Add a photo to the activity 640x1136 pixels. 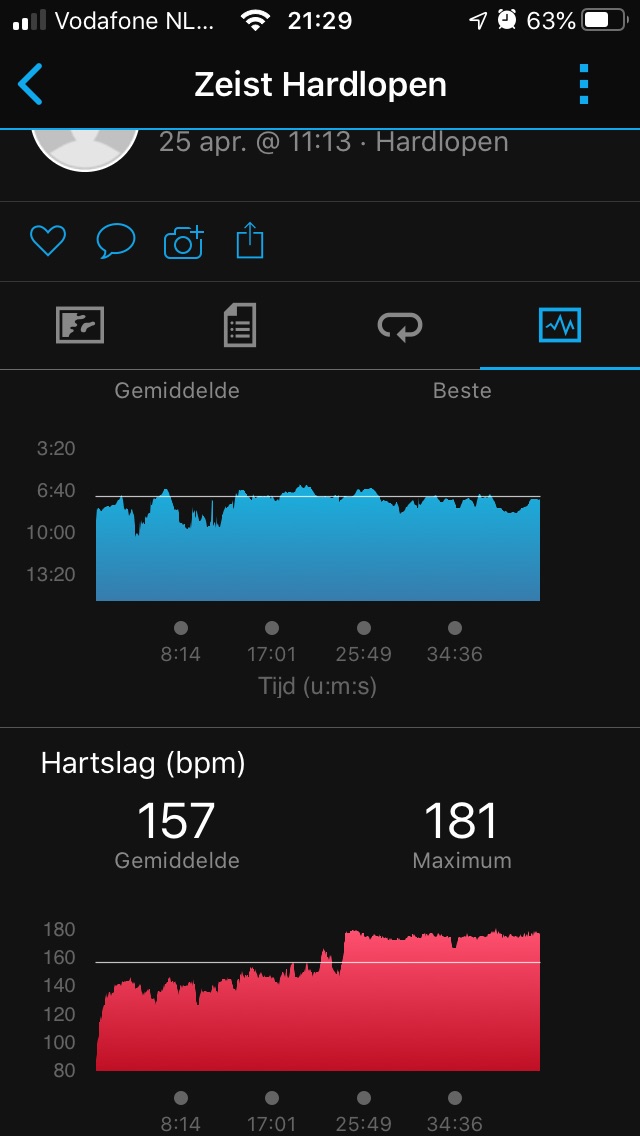pyautogui.click(x=183, y=241)
